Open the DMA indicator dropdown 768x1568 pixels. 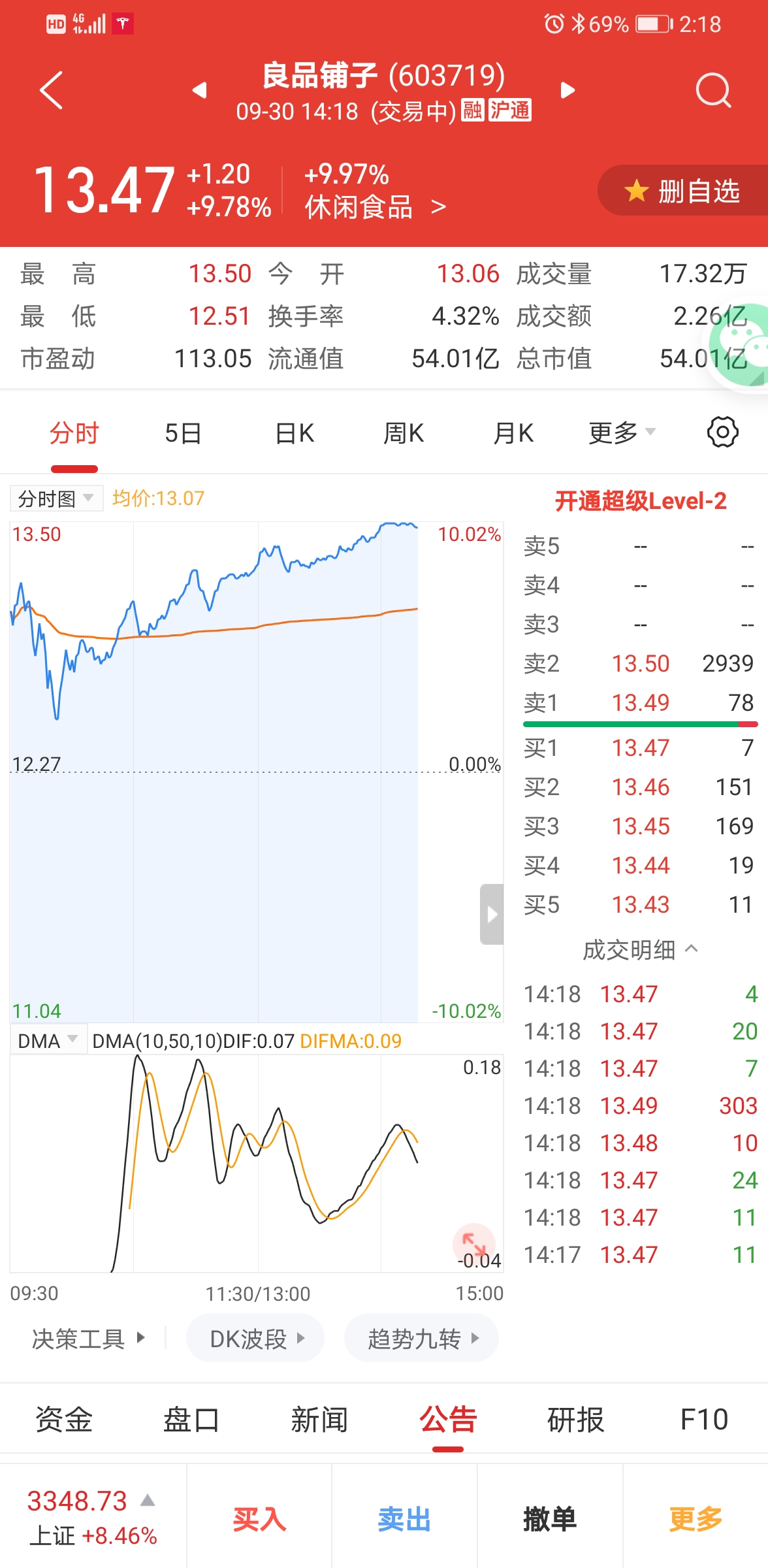(48, 1041)
